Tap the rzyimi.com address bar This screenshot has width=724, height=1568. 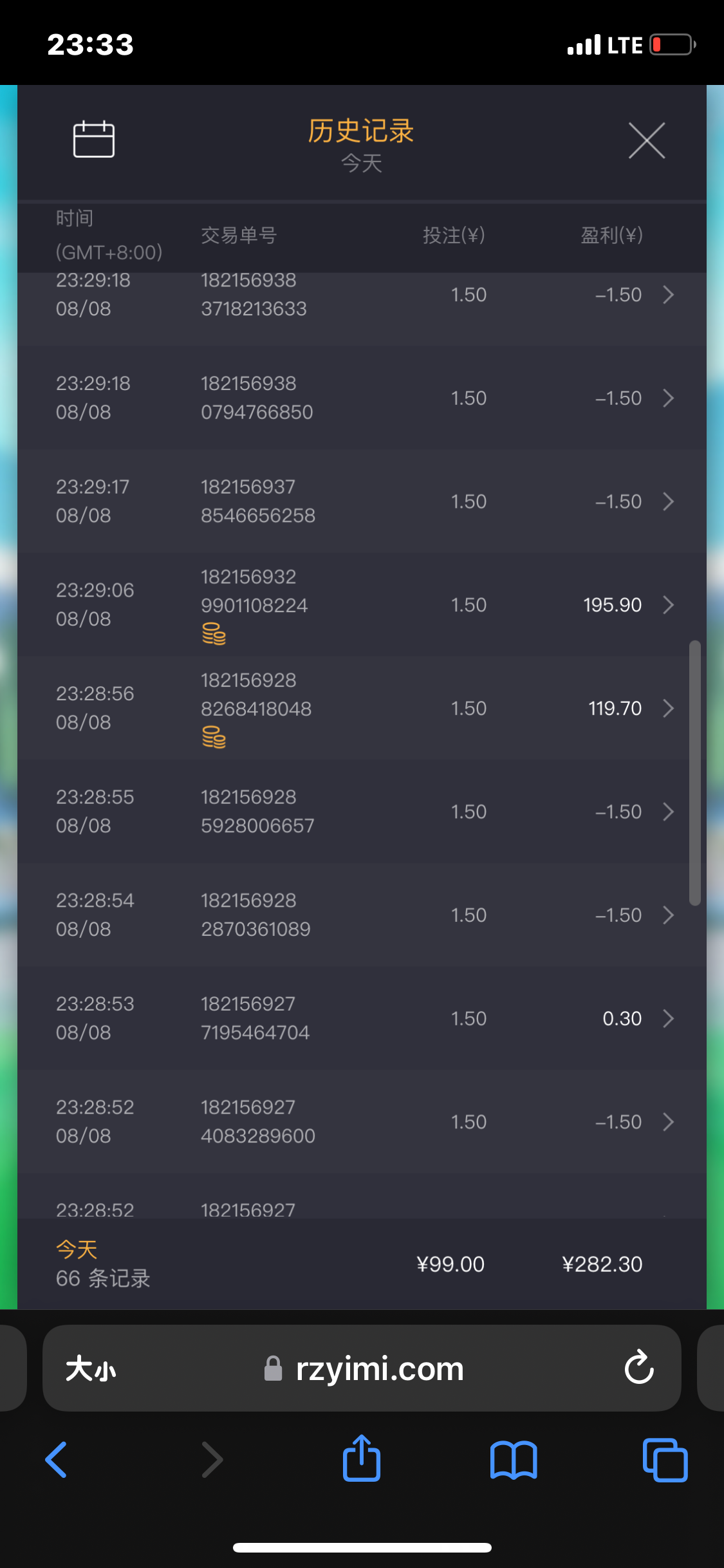coord(380,1368)
